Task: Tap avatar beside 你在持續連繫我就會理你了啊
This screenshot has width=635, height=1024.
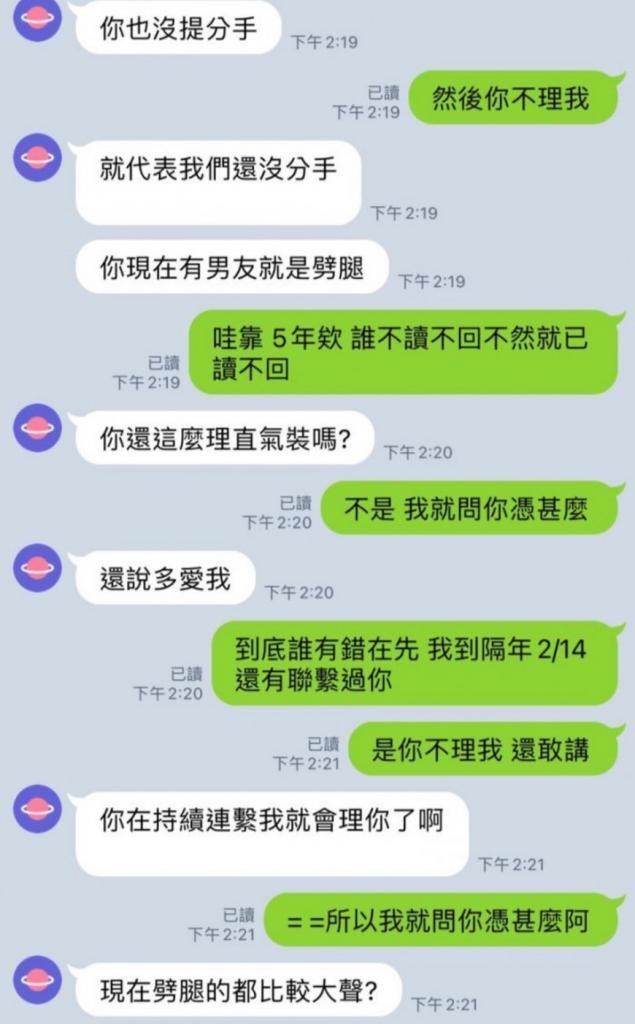Action: pos(37,808)
